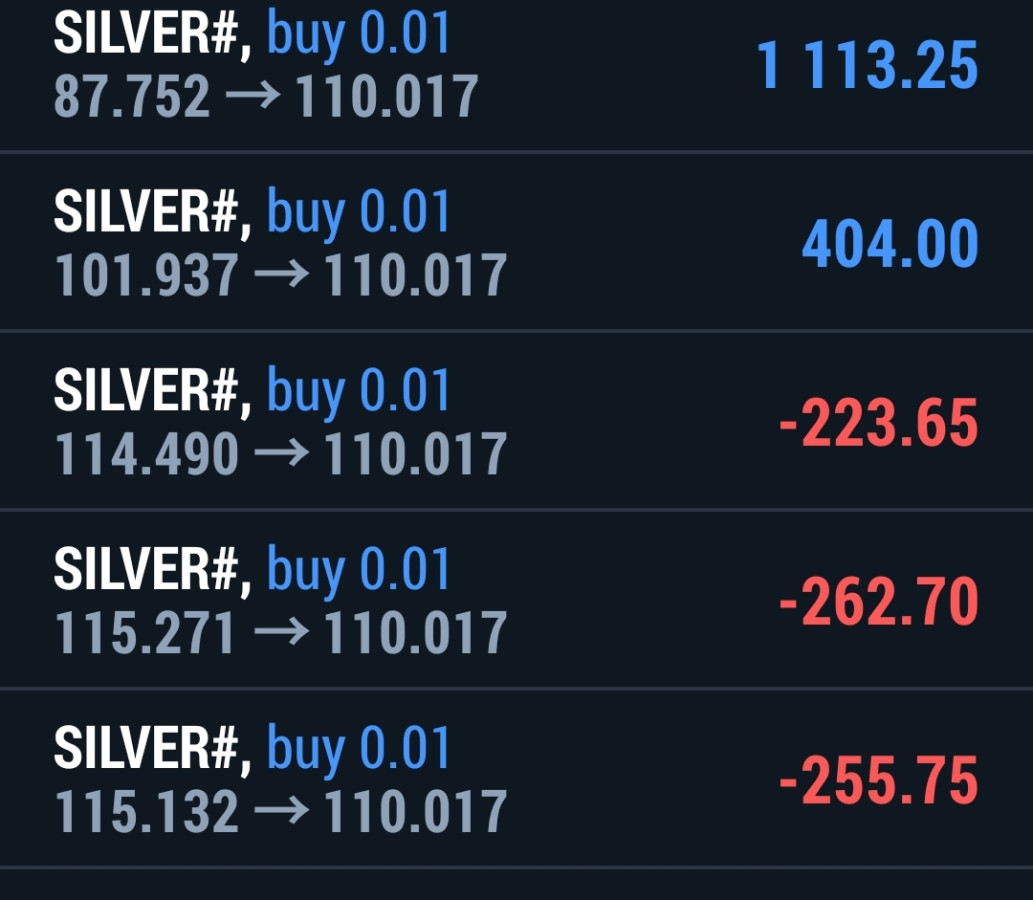1033x900 pixels.
Task: Open the SILVER# trade with 404.00 profit
Action: pyautogui.click(x=516, y=244)
